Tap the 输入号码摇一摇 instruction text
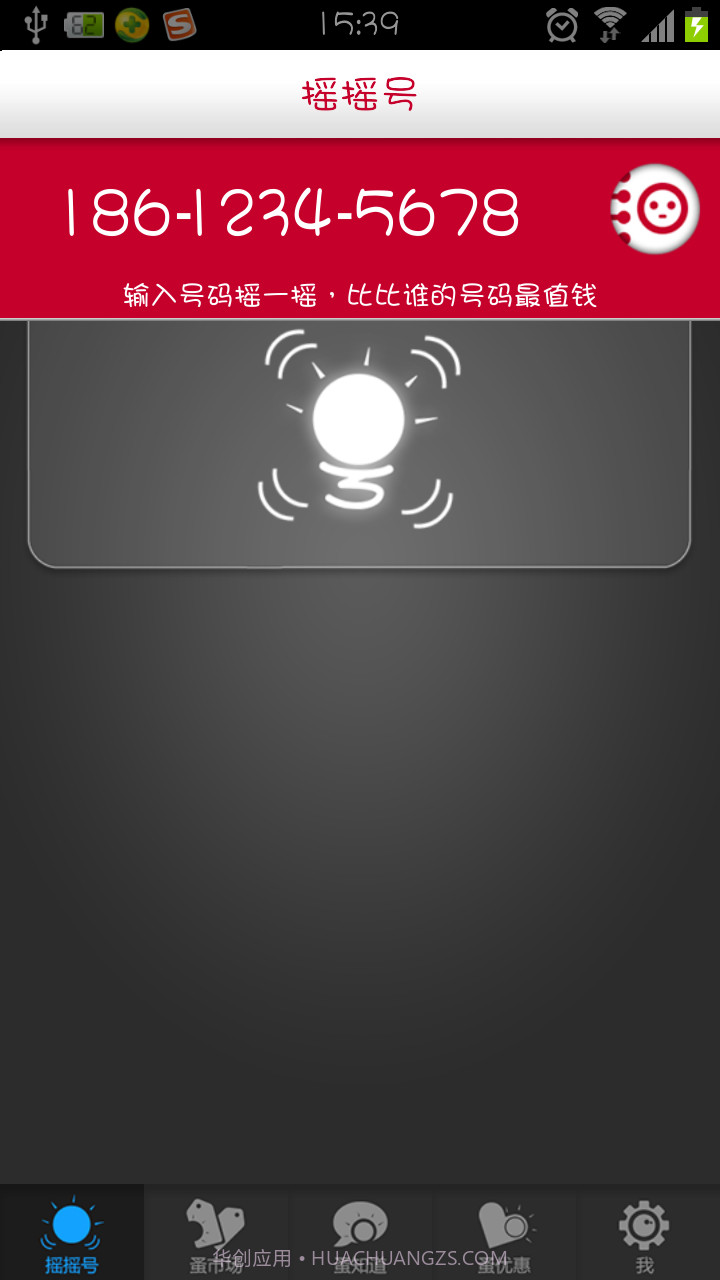The image size is (720, 1280). 360,295
